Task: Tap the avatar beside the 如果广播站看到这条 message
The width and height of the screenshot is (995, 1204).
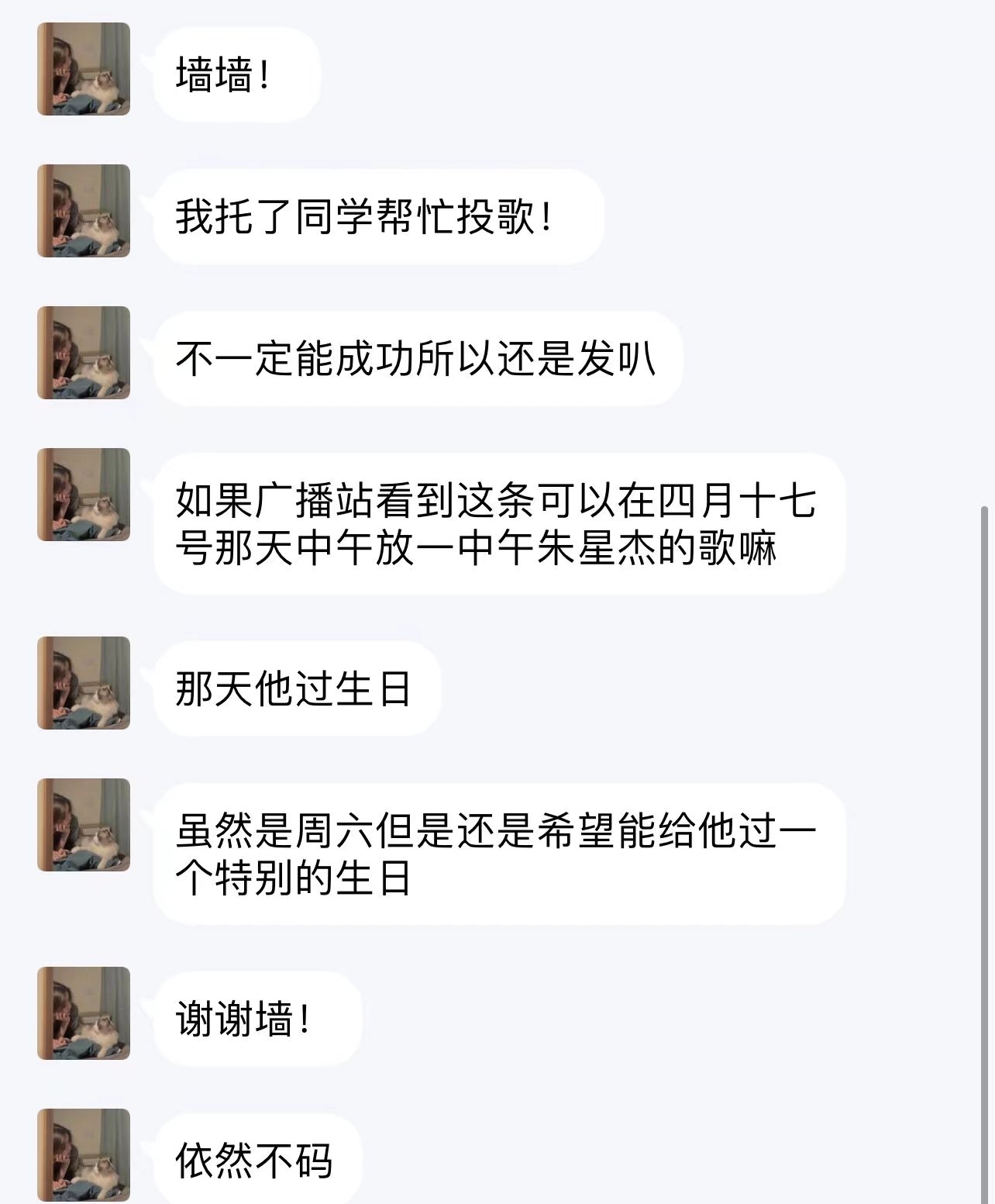Action: point(84,495)
